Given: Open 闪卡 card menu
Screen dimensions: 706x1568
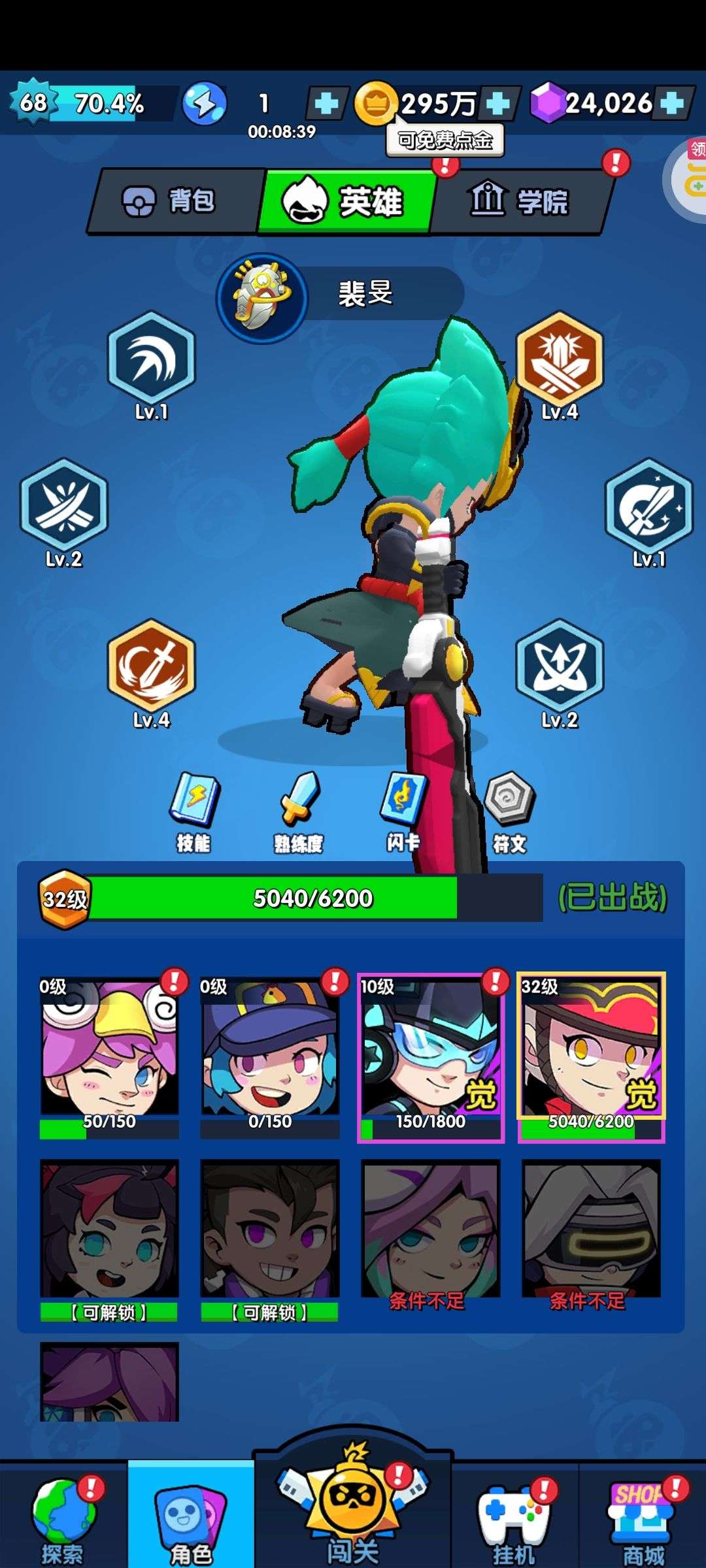Looking at the screenshot, I should click(403, 813).
